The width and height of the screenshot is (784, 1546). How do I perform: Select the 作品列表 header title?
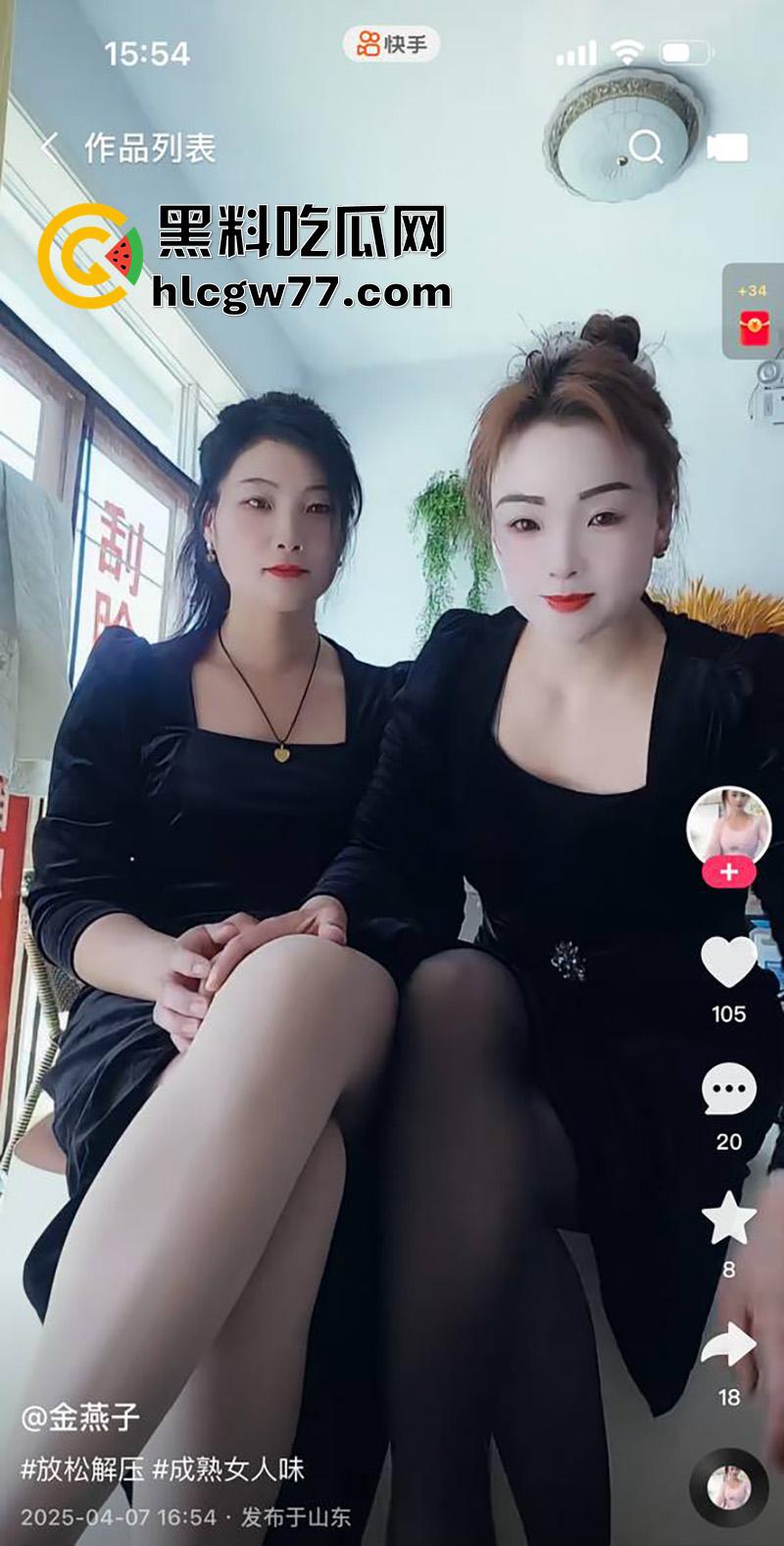tap(152, 146)
